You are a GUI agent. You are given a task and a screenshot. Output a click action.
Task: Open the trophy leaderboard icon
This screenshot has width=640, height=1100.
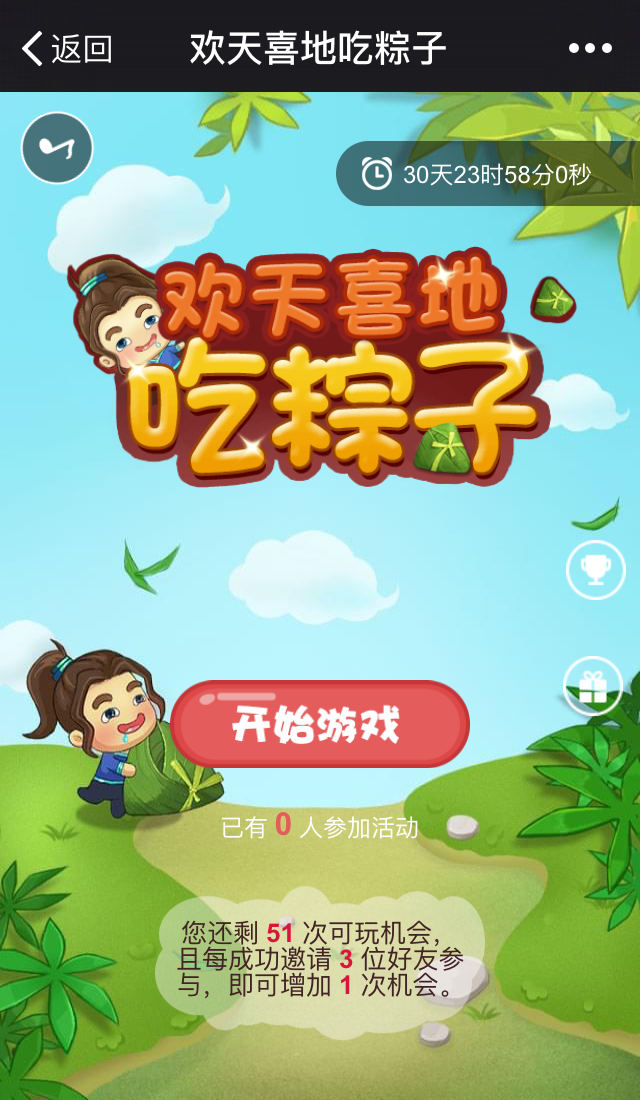point(595,570)
